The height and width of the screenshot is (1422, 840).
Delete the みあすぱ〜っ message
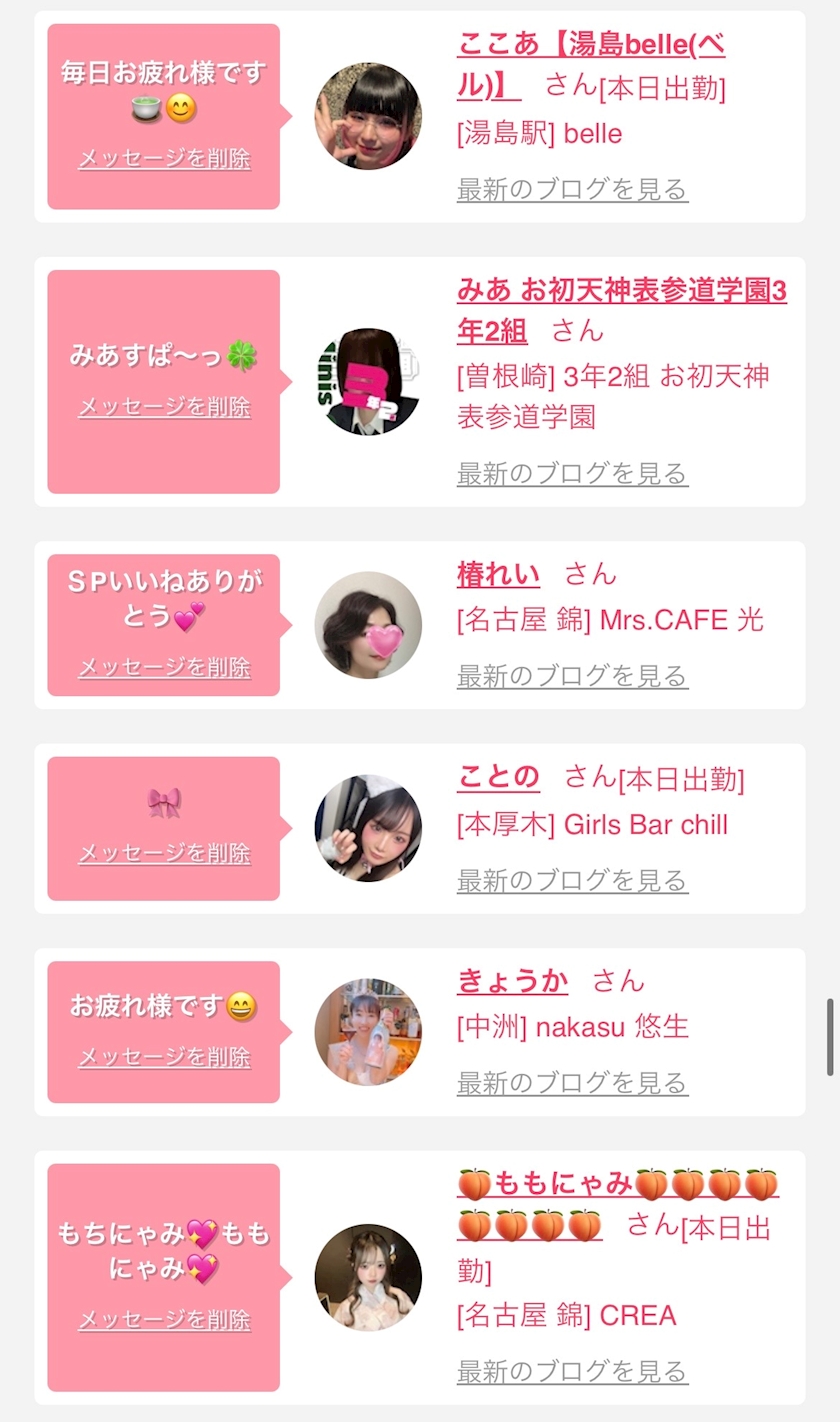point(164,407)
